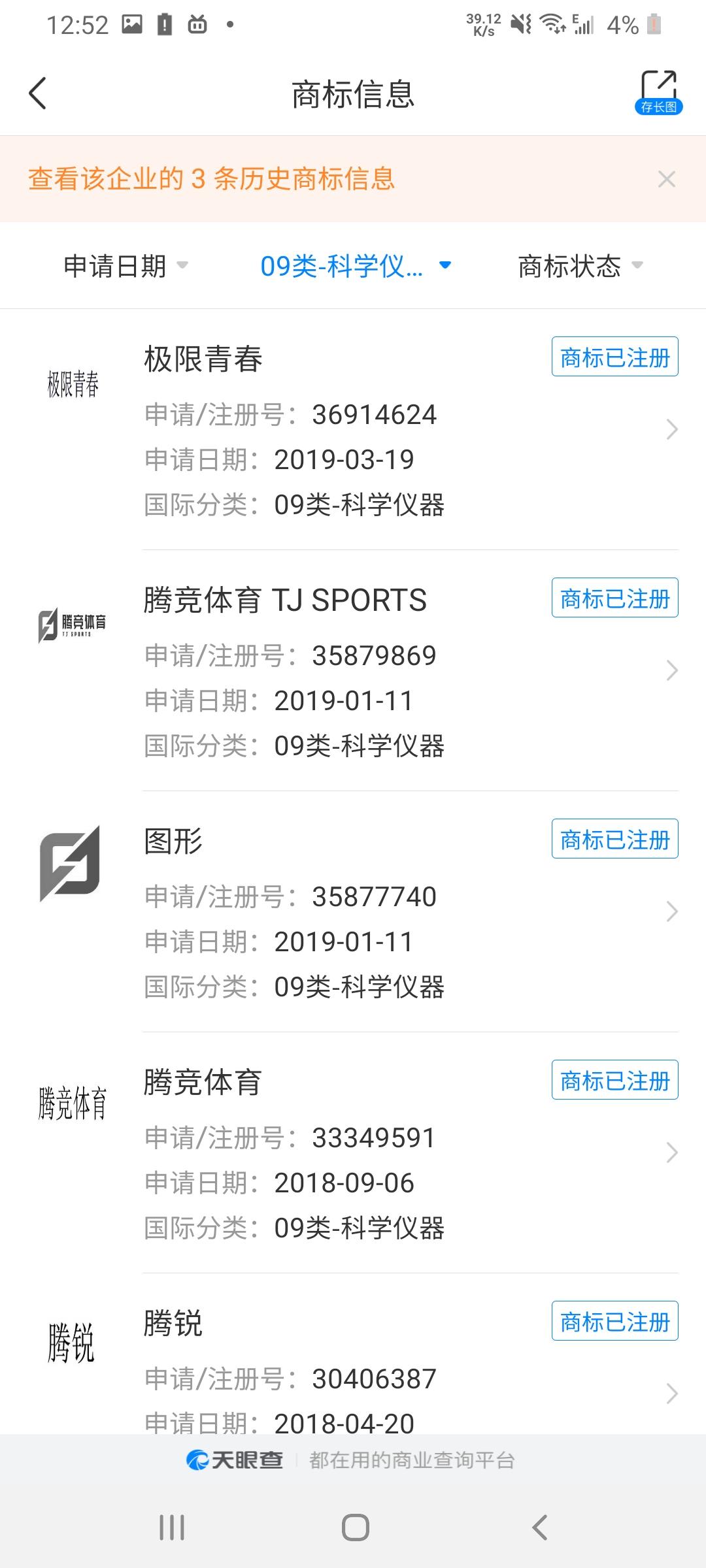
Task: Go back from the 商标信息 page
Action: pyautogui.click(x=38, y=93)
